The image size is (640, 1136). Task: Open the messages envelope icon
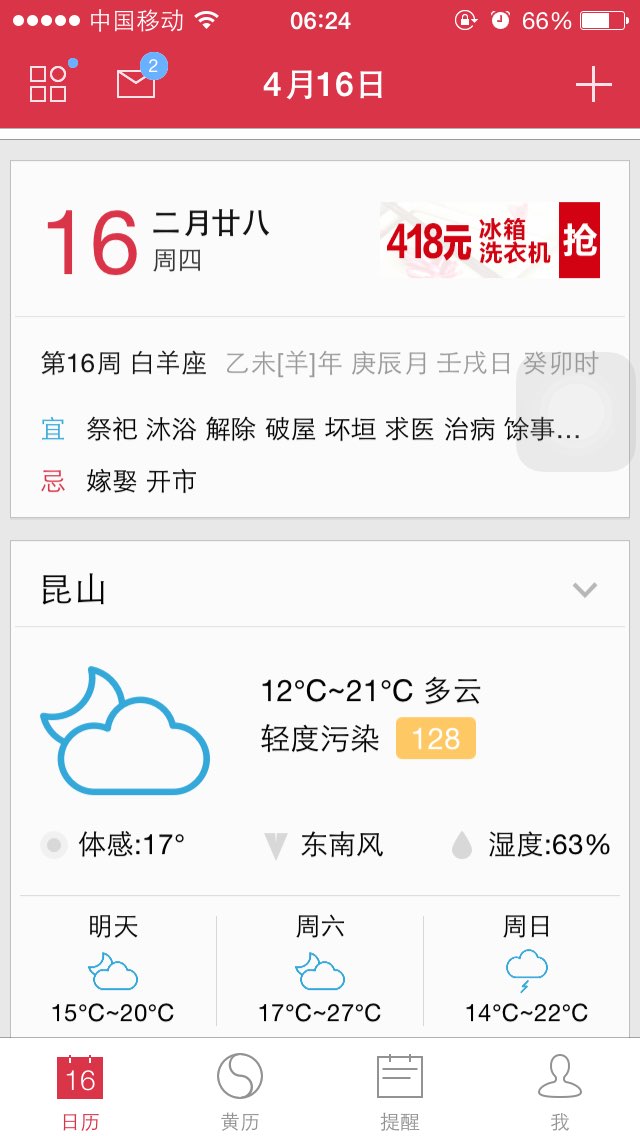pos(137,84)
